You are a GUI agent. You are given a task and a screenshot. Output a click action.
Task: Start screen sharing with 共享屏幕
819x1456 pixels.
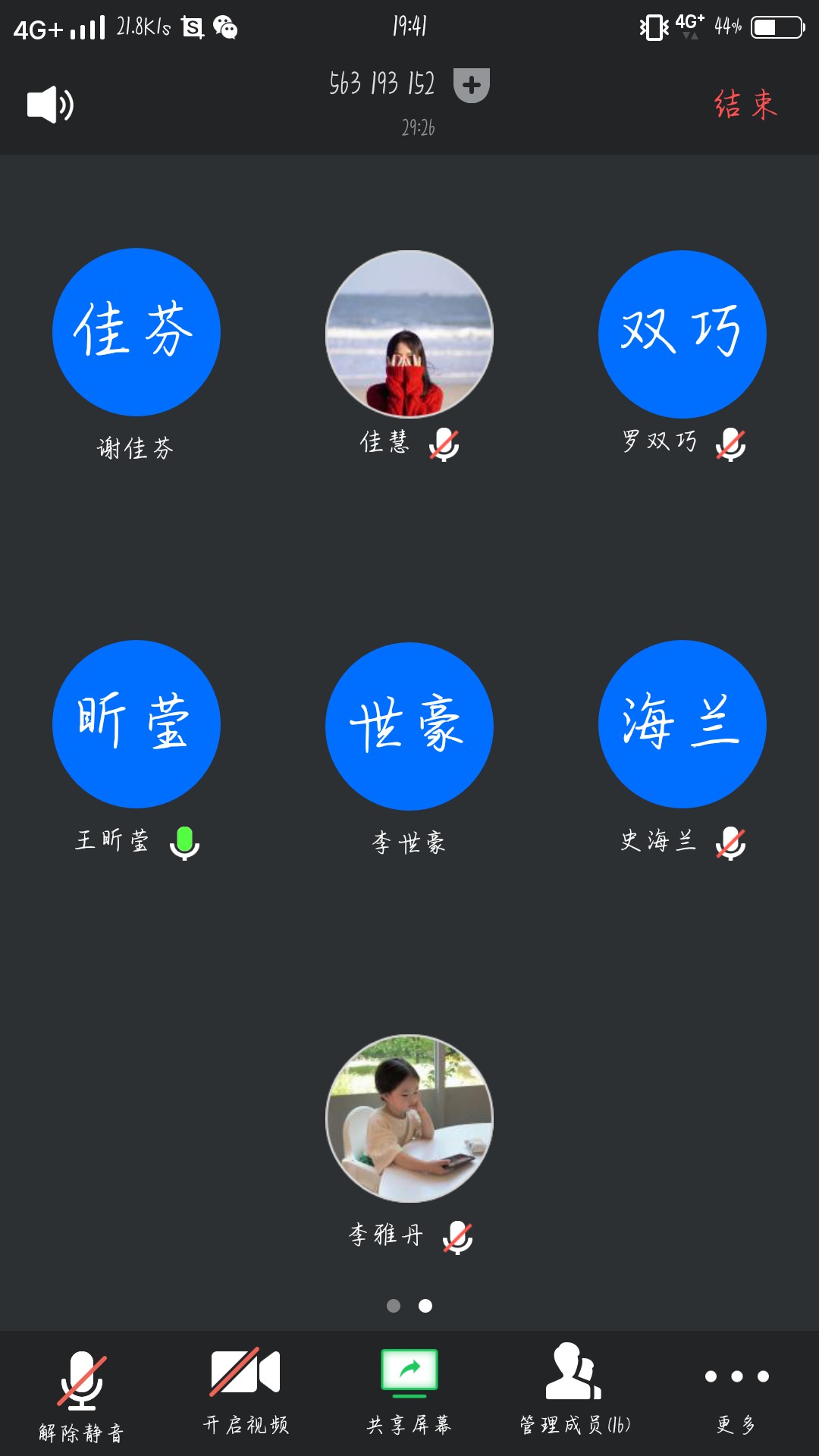coord(409,1392)
